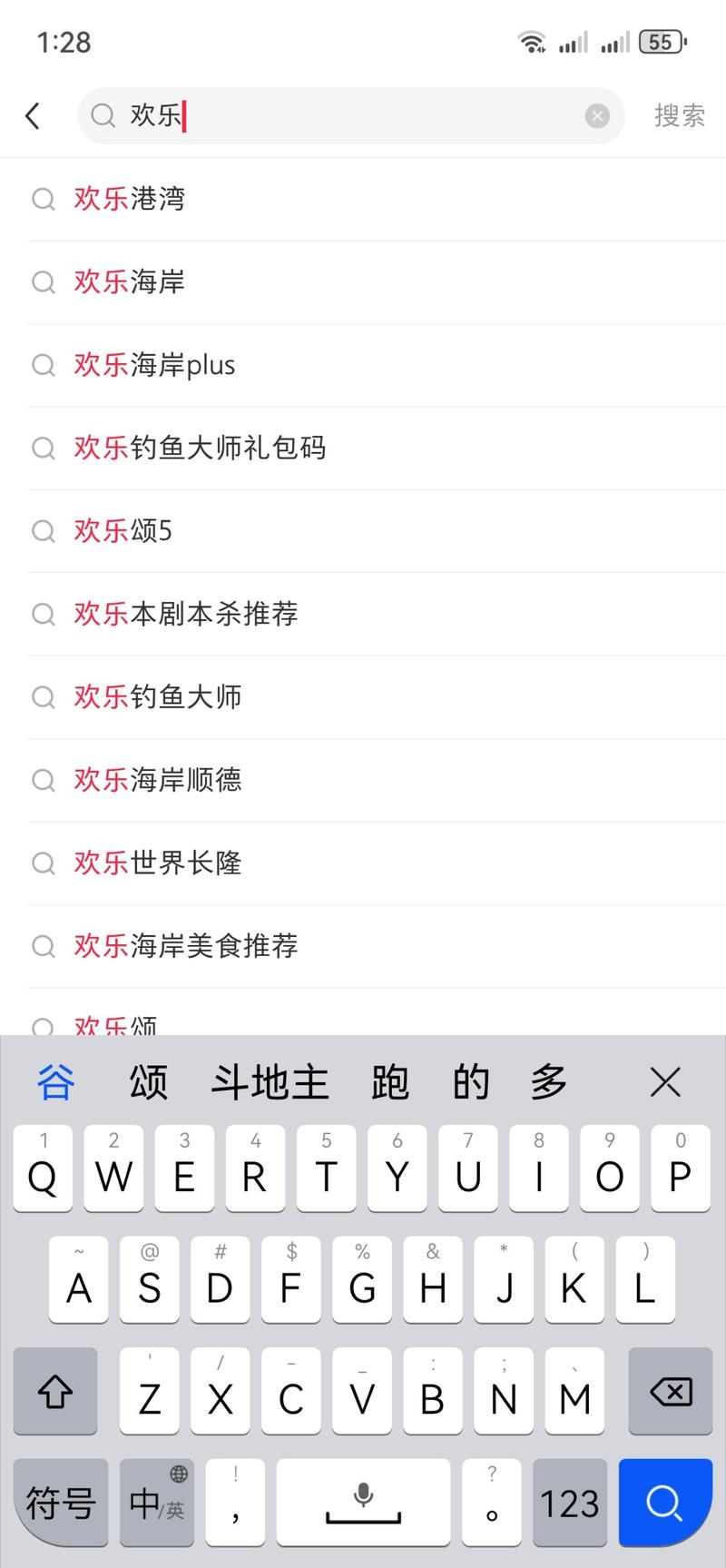
Task: Tap the 搜索 button to search
Action: coord(680,115)
